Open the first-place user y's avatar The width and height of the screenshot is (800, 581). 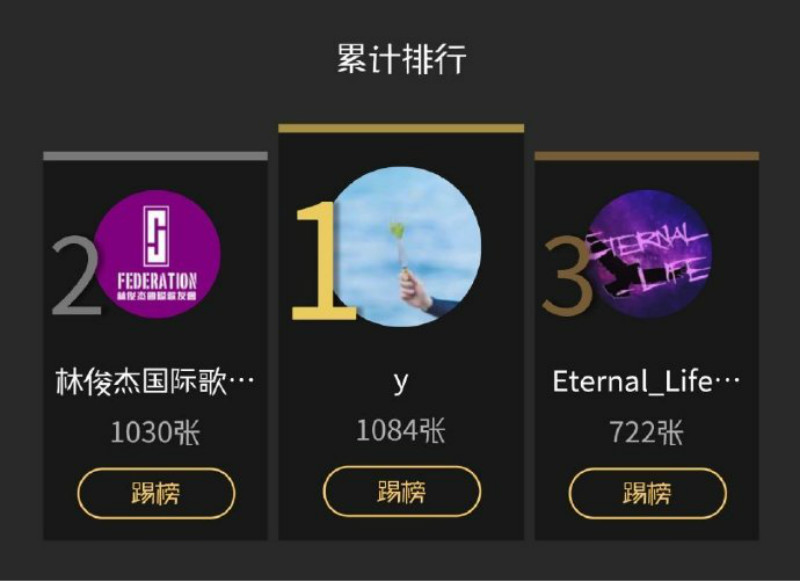(x=410, y=246)
